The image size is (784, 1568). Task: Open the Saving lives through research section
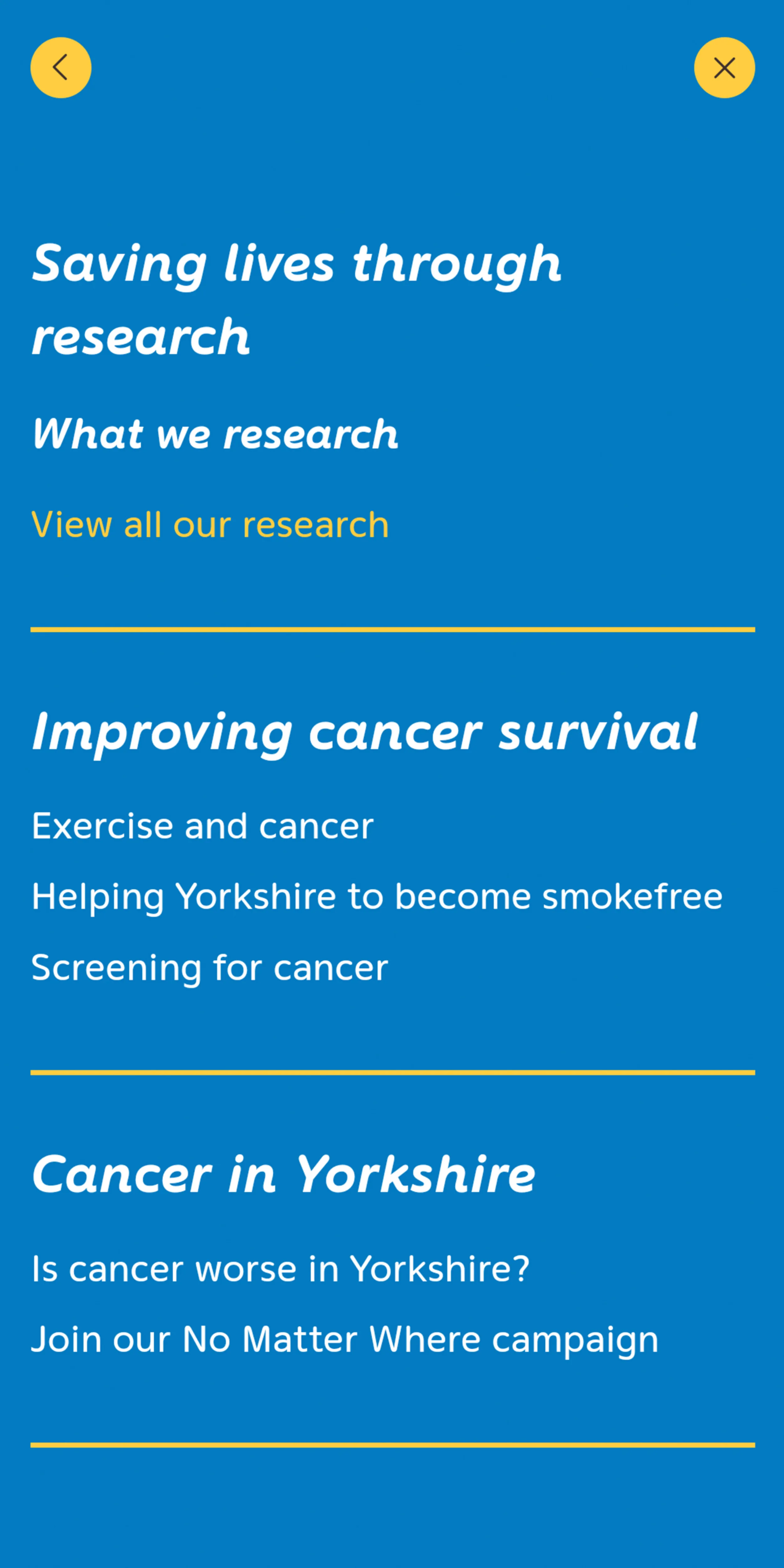[296, 264]
